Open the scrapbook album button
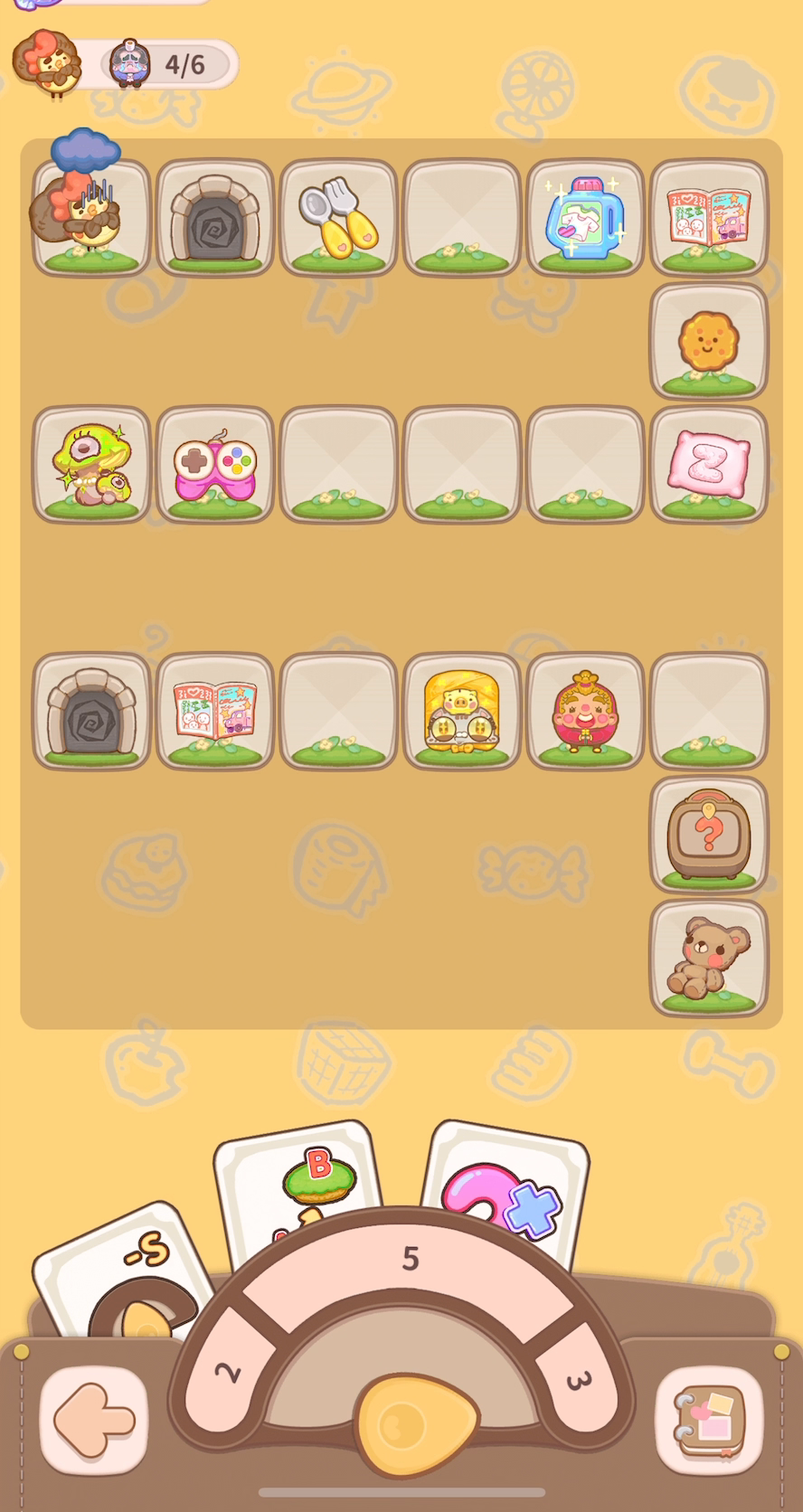Viewport: 803px width, 1512px height. point(709,1420)
